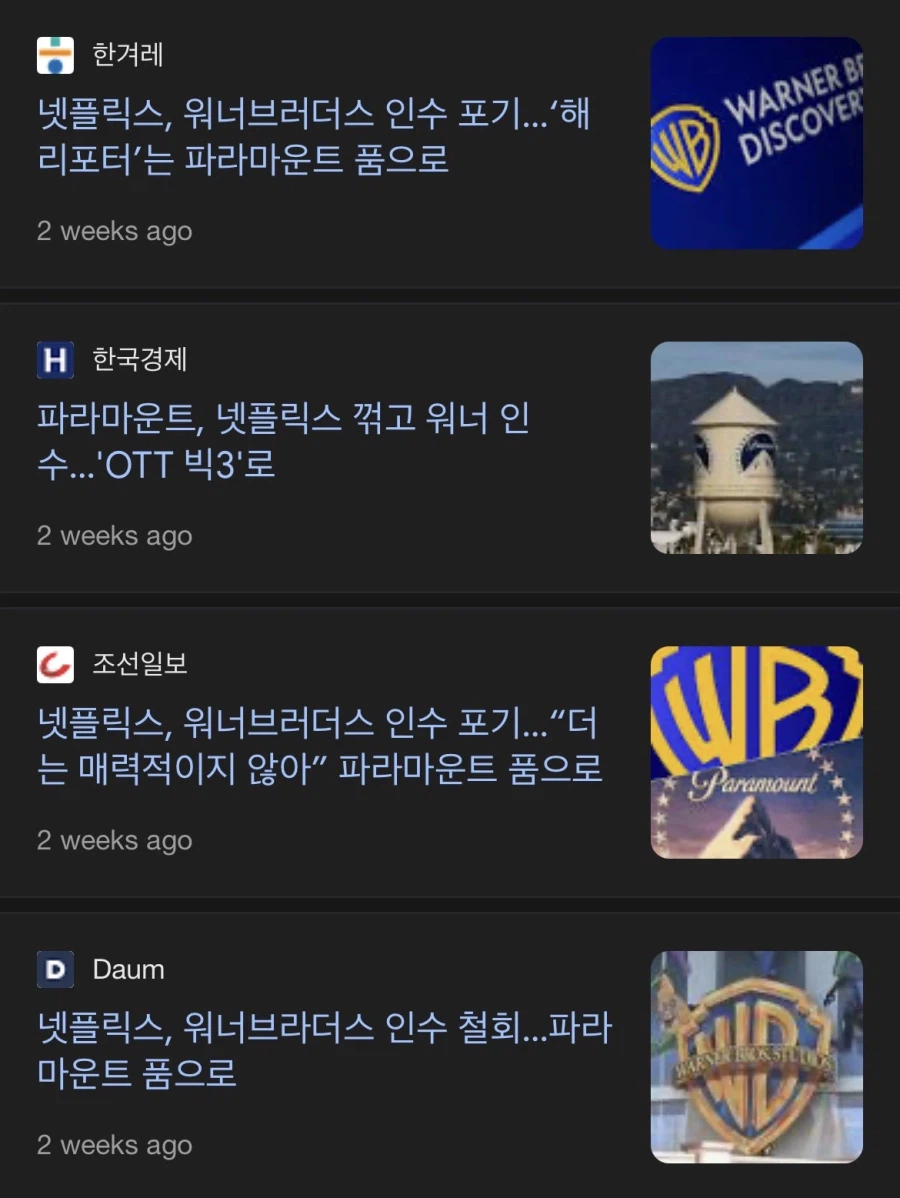Click '2 weeks ago' under the 조선일보 article
The width and height of the screenshot is (900, 1198).
(x=114, y=840)
